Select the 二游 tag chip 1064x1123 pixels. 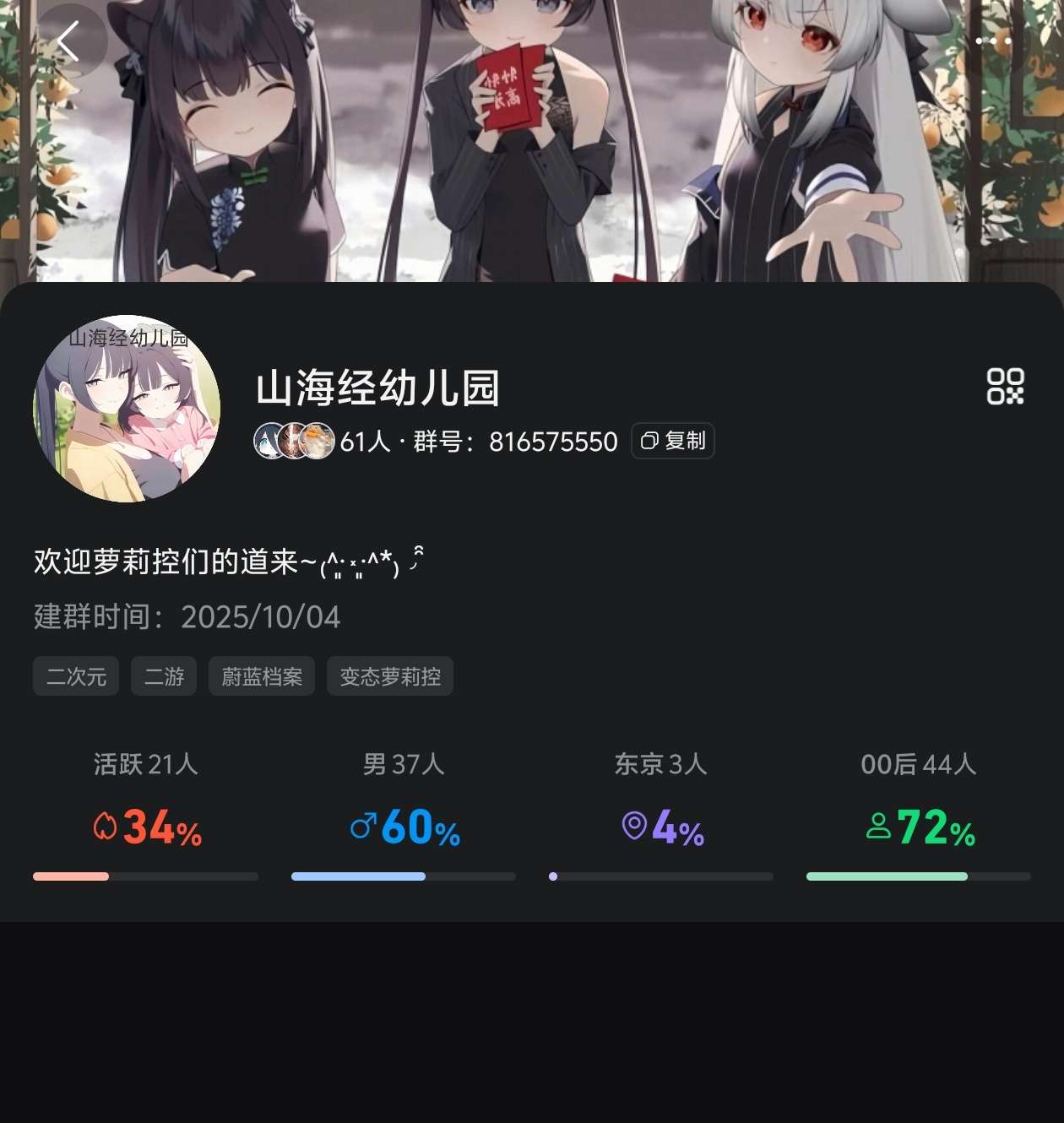click(x=164, y=676)
